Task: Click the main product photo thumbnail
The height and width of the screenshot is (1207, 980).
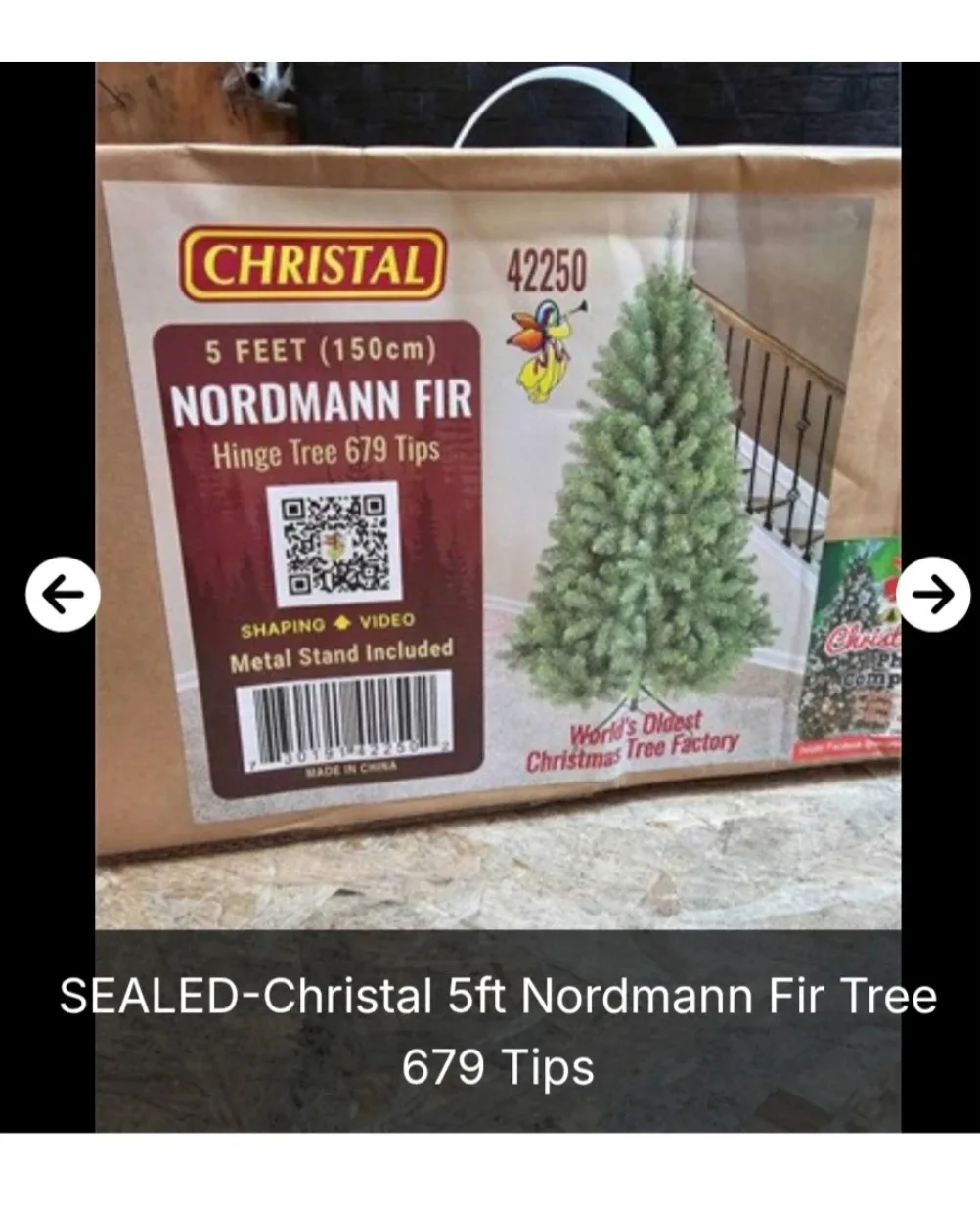Action: tap(489, 489)
